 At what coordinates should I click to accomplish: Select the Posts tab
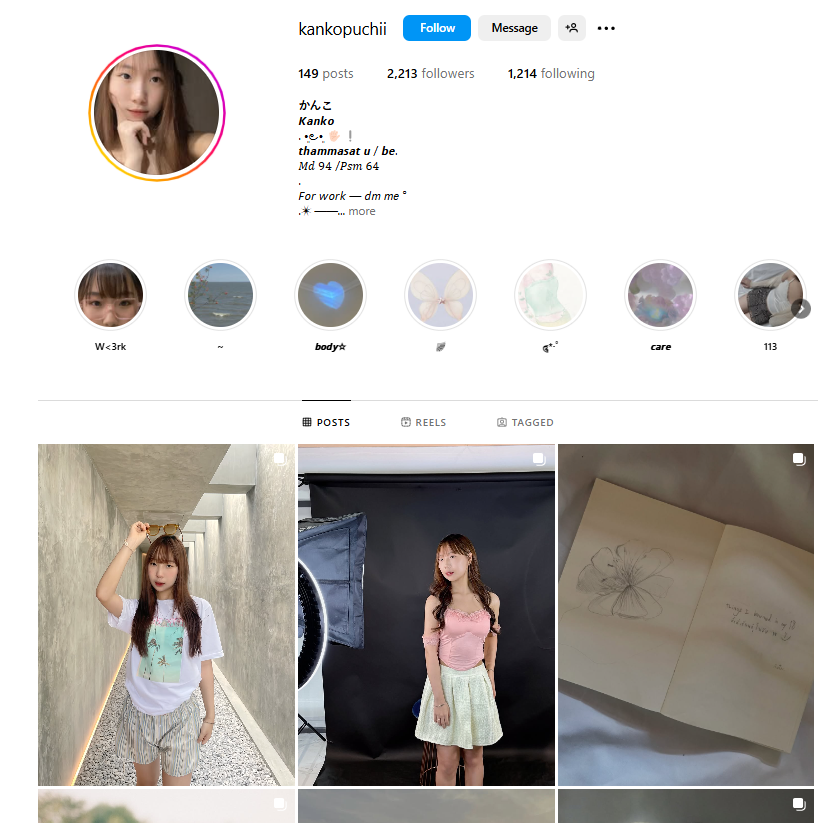click(x=326, y=423)
